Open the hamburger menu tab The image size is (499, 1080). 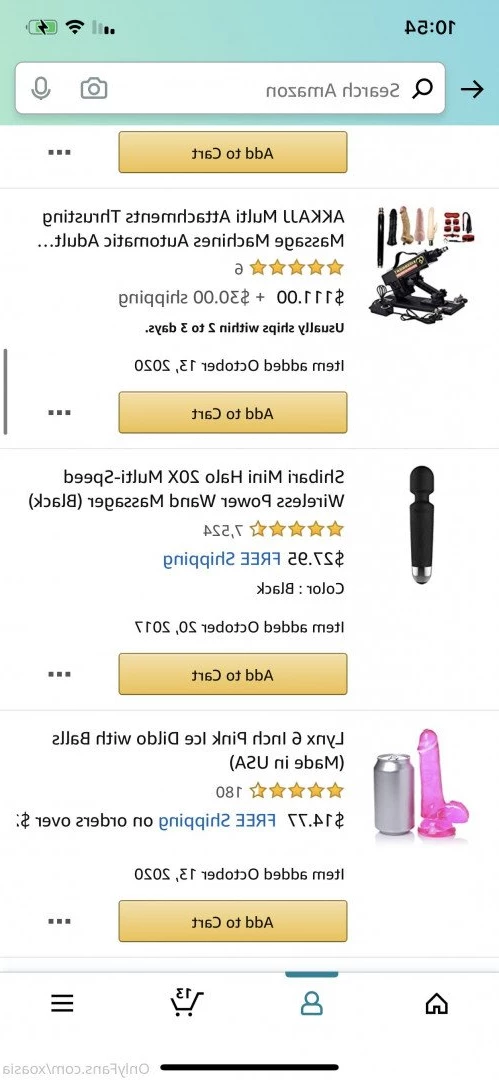pyautogui.click(x=62, y=1004)
